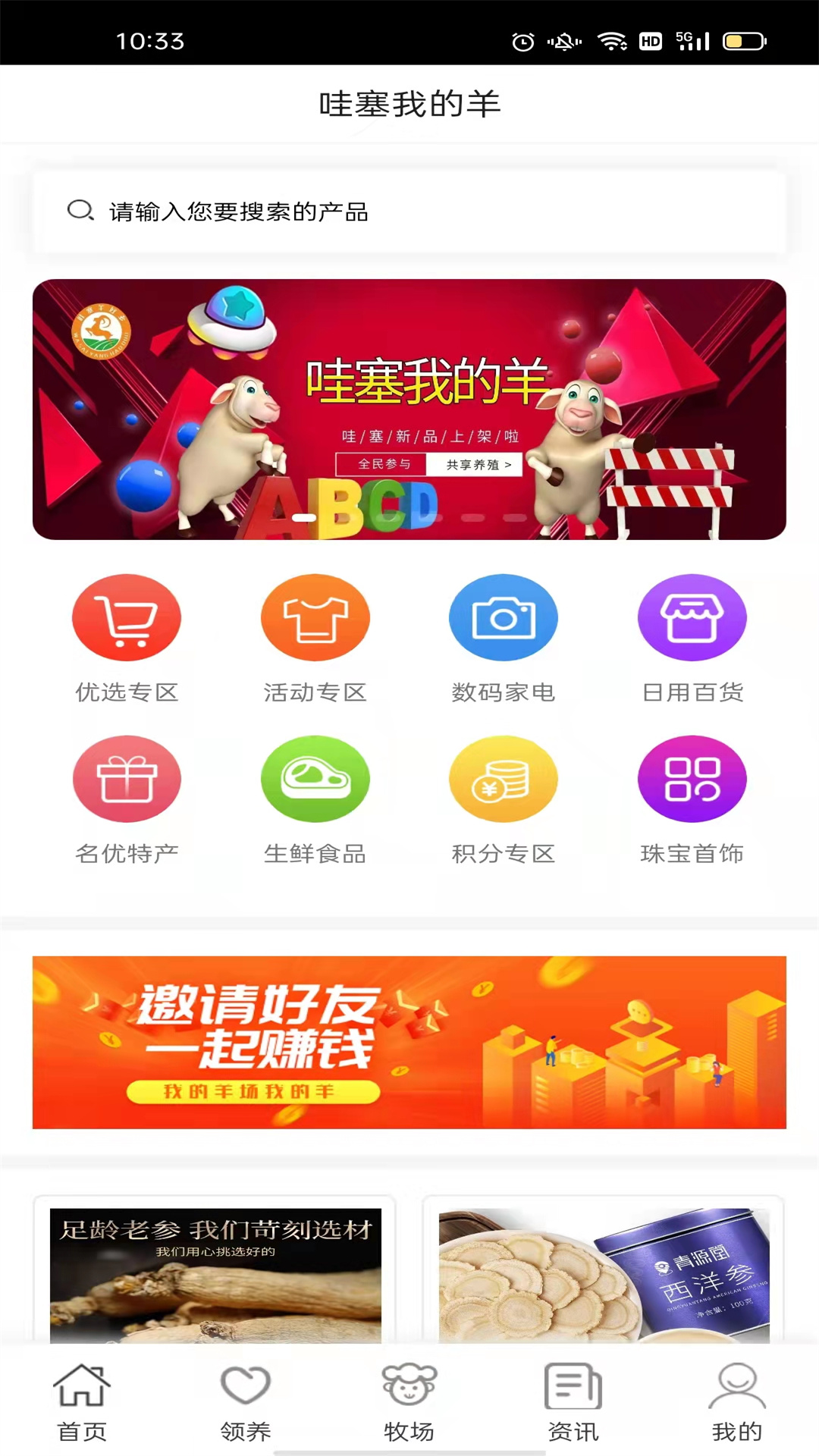This screenshot has height=1456, width=819.
Task: Open the 邀请好友一起赚钱 banner
Action: pyautogui.click(x=409, y=1042)
